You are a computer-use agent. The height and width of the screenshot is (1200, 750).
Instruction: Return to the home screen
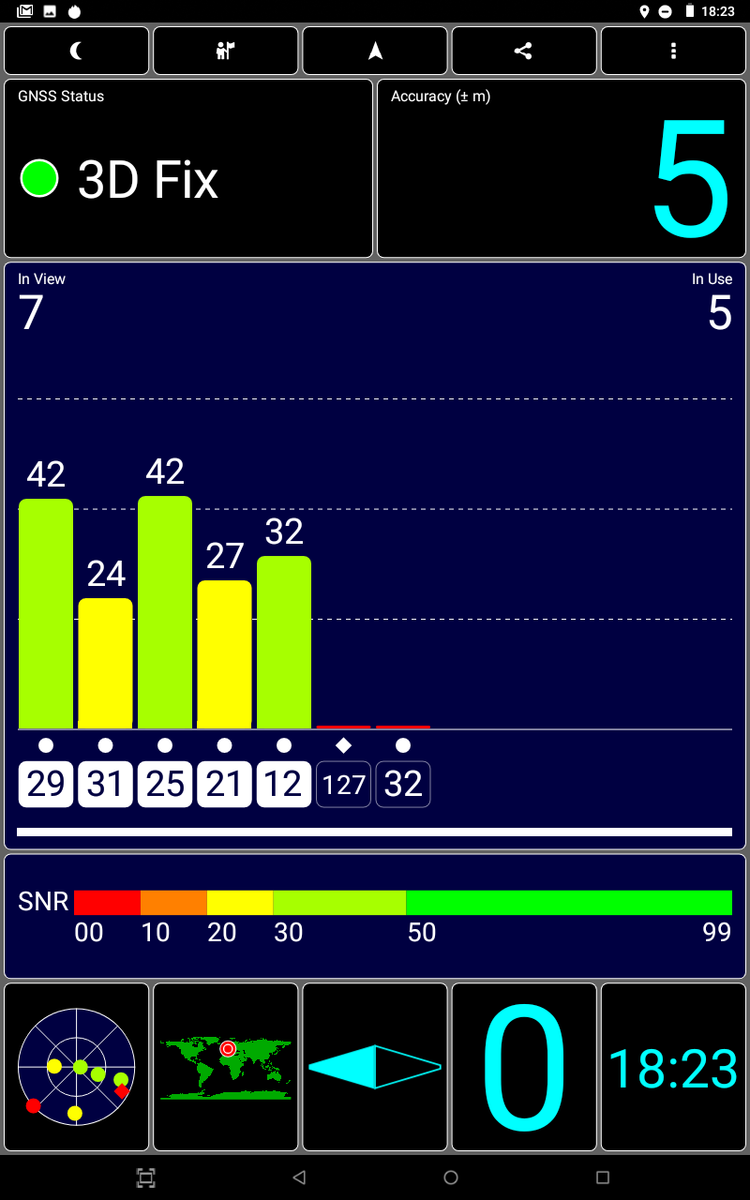[x=450, y=1178]
